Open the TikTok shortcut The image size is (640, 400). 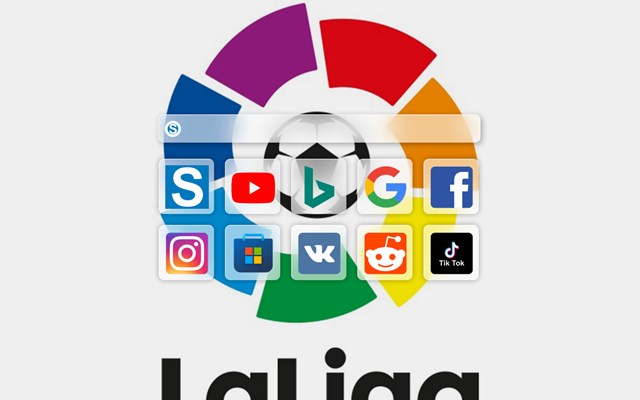[451, 253]
